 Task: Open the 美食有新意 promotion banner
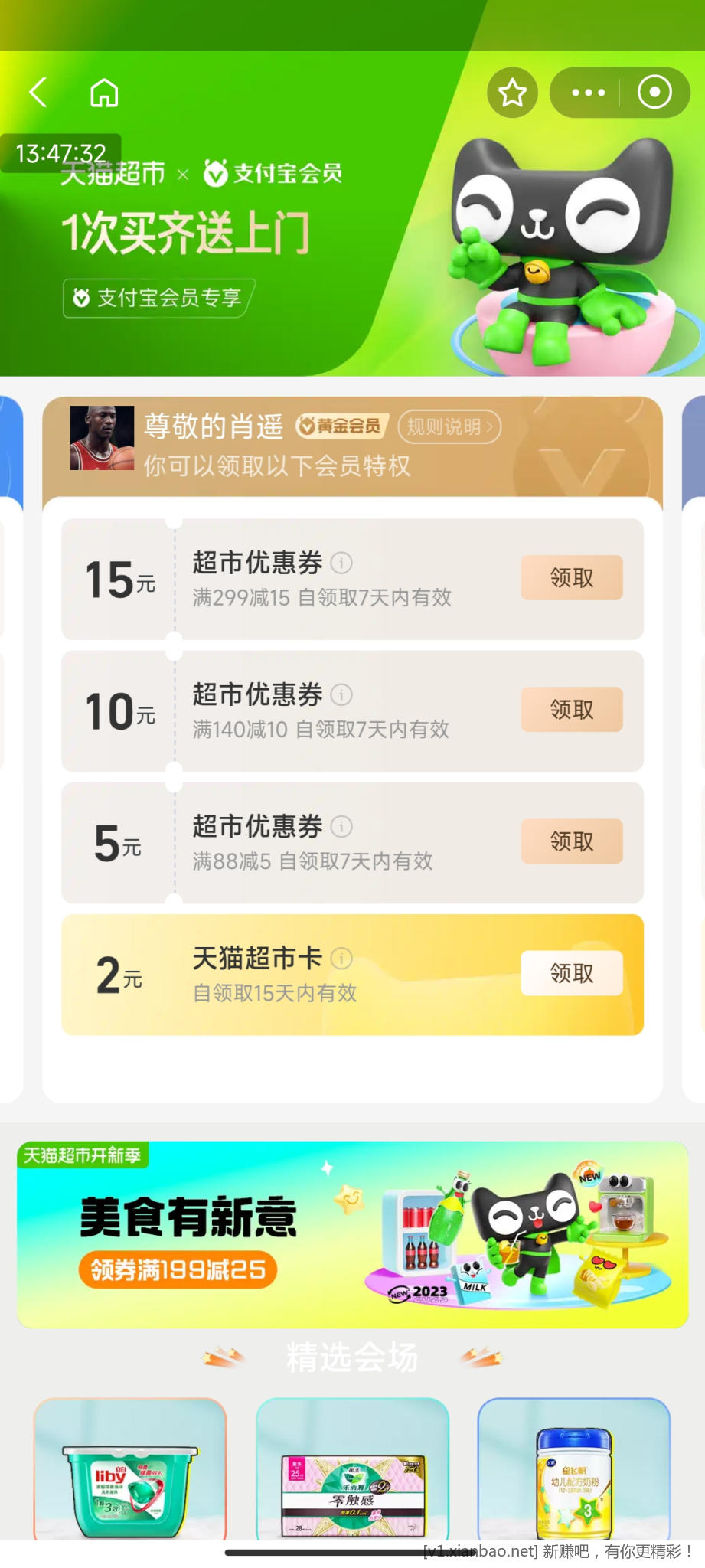click(352, 1235)
